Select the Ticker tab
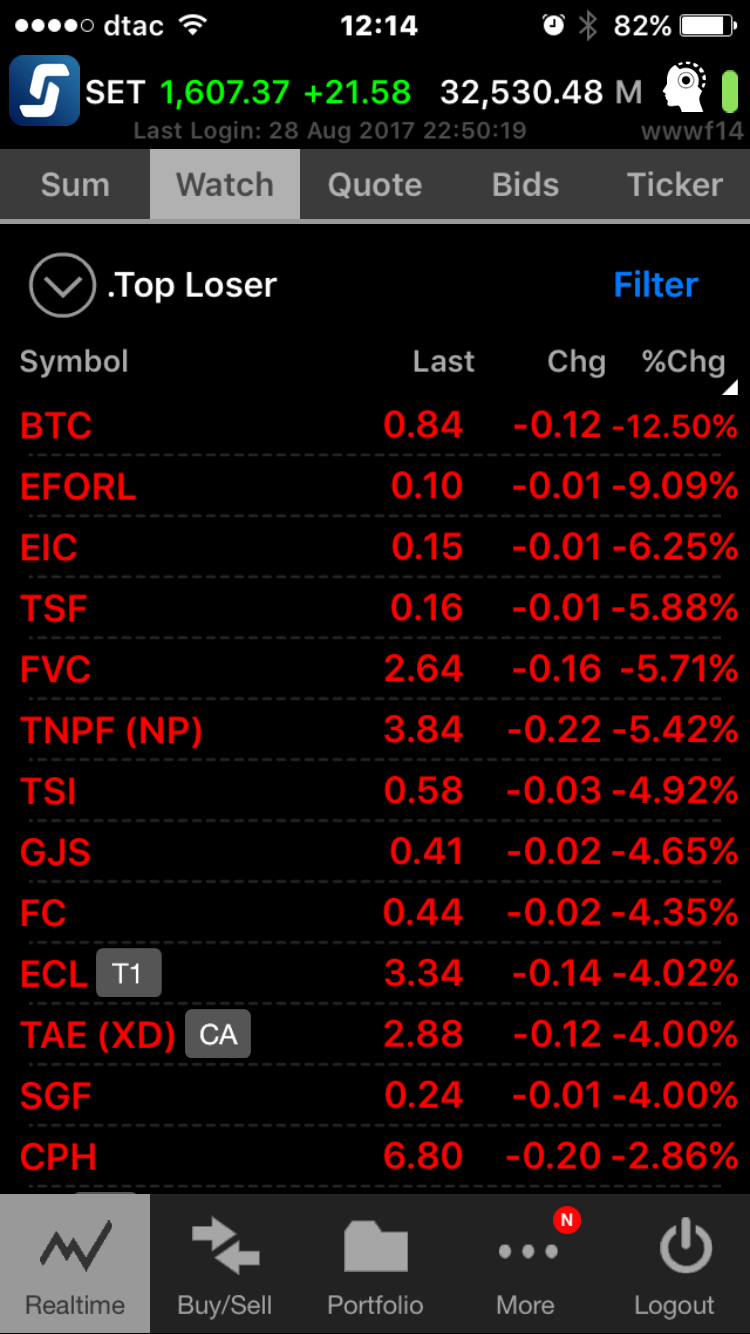 coord(674,185)
